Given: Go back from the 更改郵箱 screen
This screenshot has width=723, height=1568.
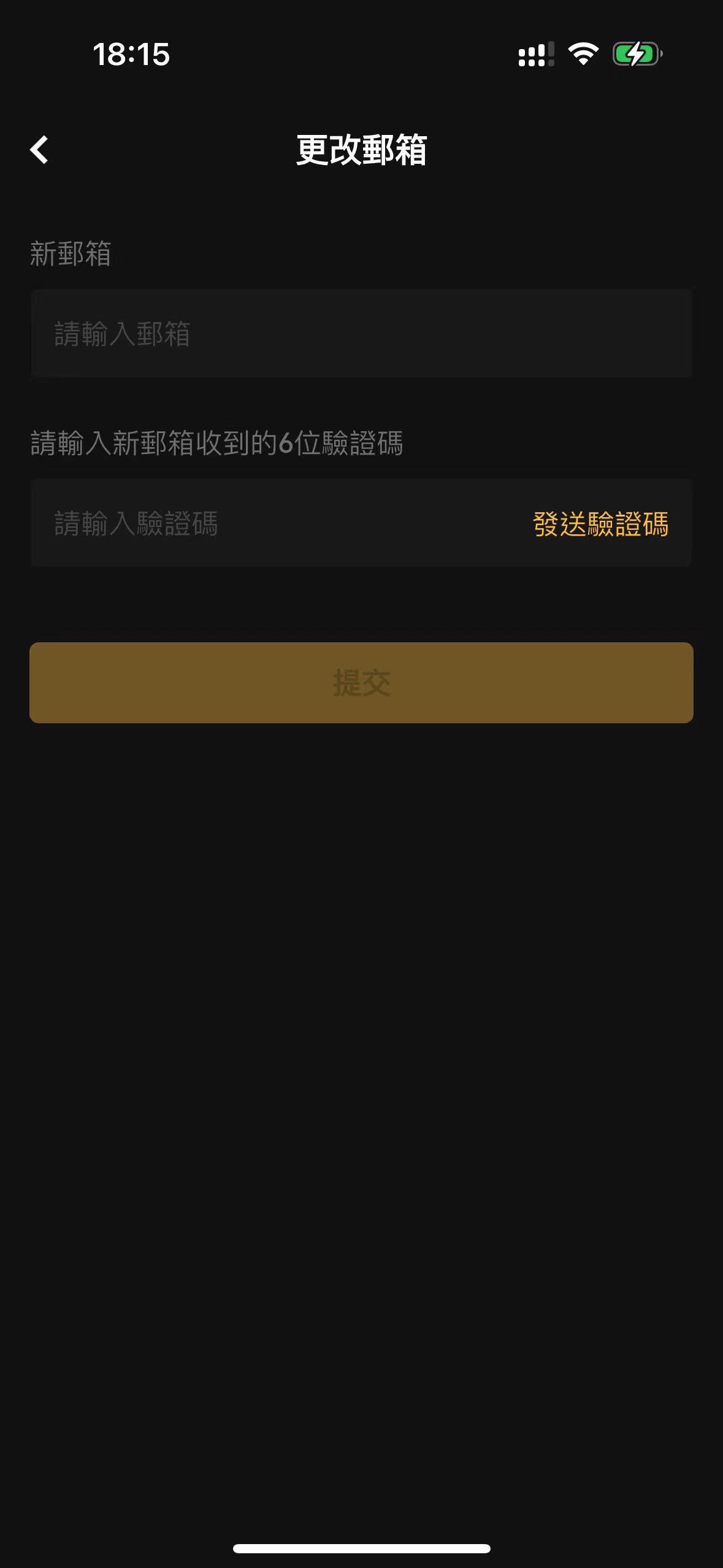Looking at the screenshot, I should (39, 150).
